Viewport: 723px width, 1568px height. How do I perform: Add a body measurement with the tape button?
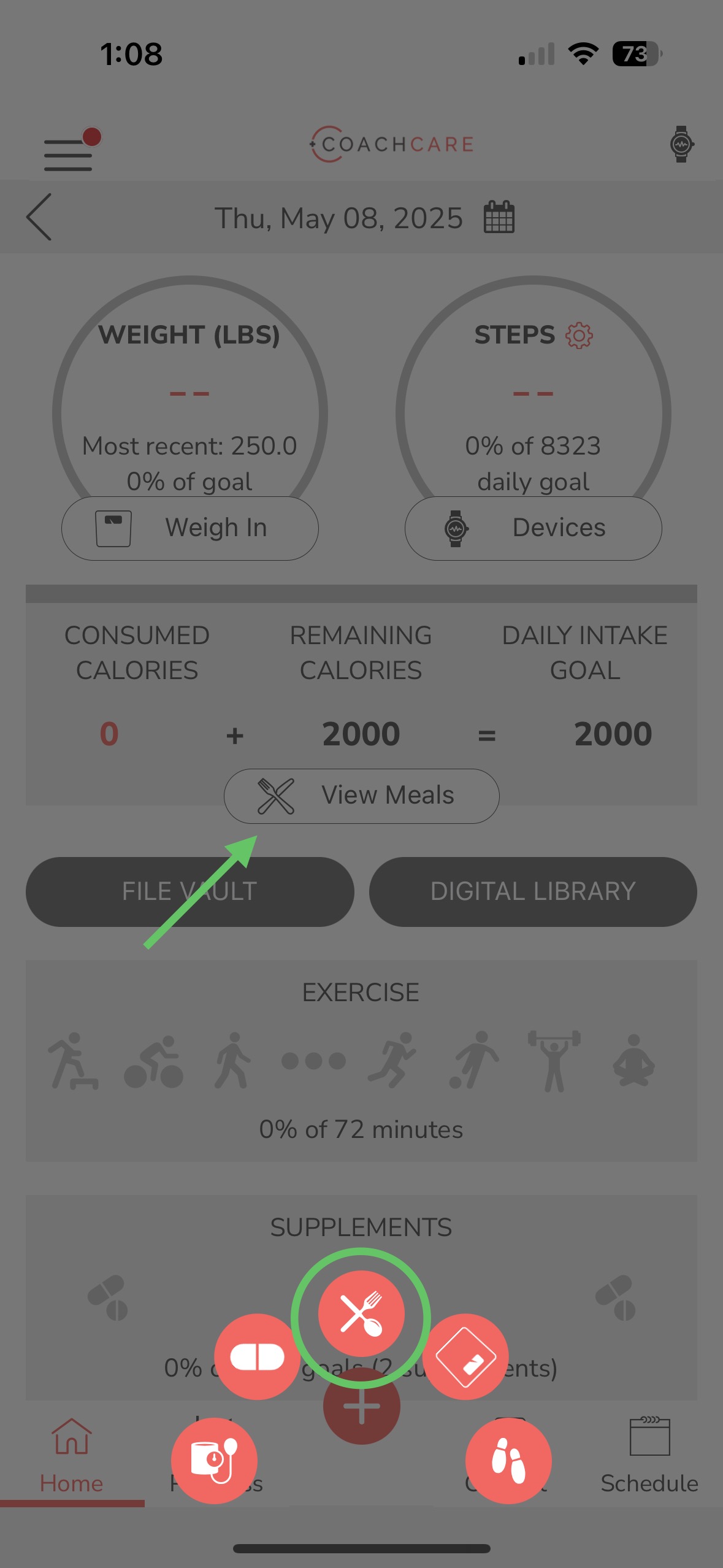click(465, 1356)
